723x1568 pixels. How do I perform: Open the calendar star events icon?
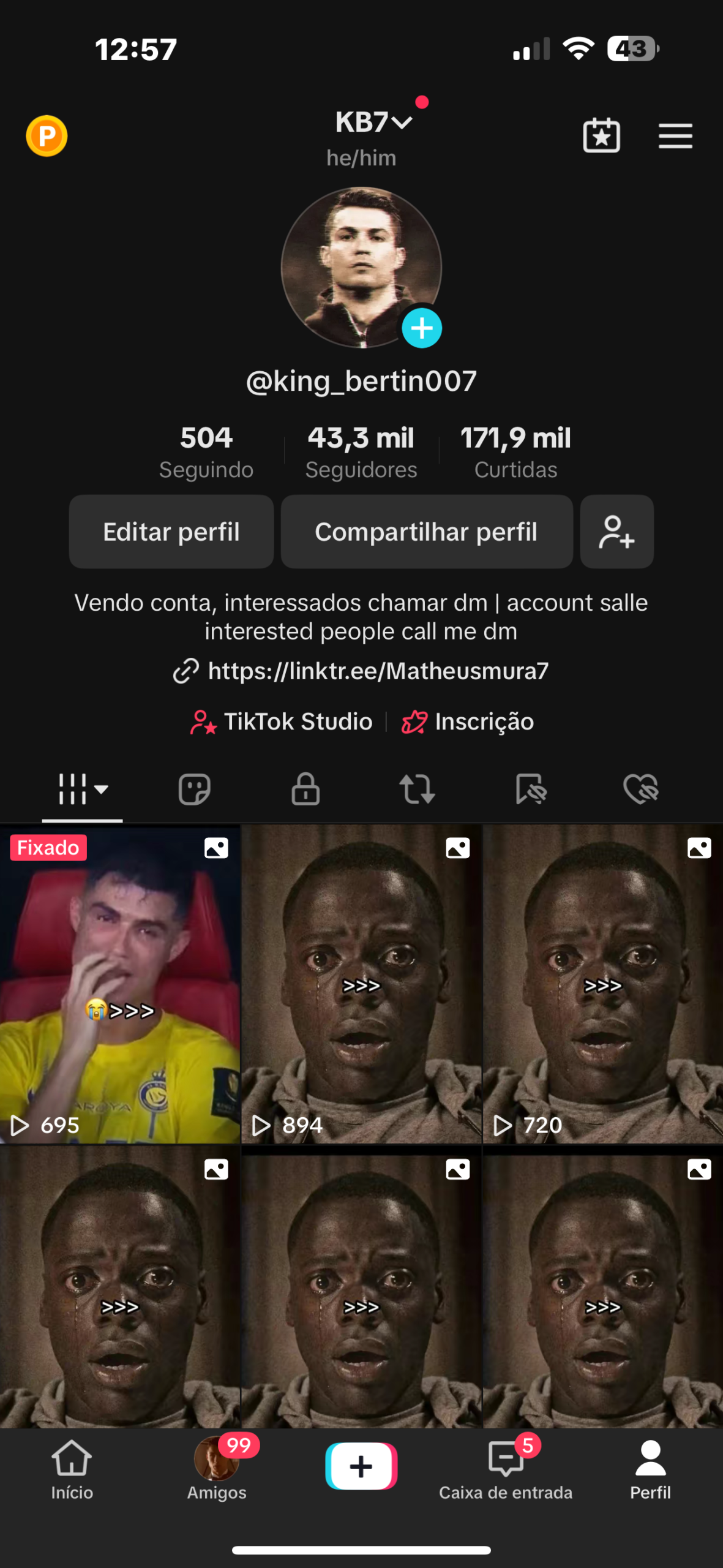601,135
